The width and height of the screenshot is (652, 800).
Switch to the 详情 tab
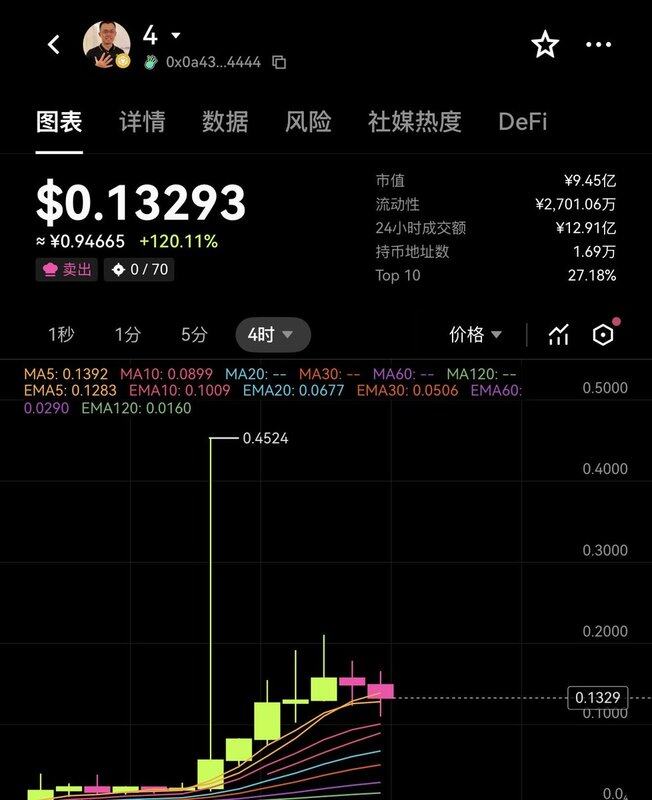coord(142,122)
